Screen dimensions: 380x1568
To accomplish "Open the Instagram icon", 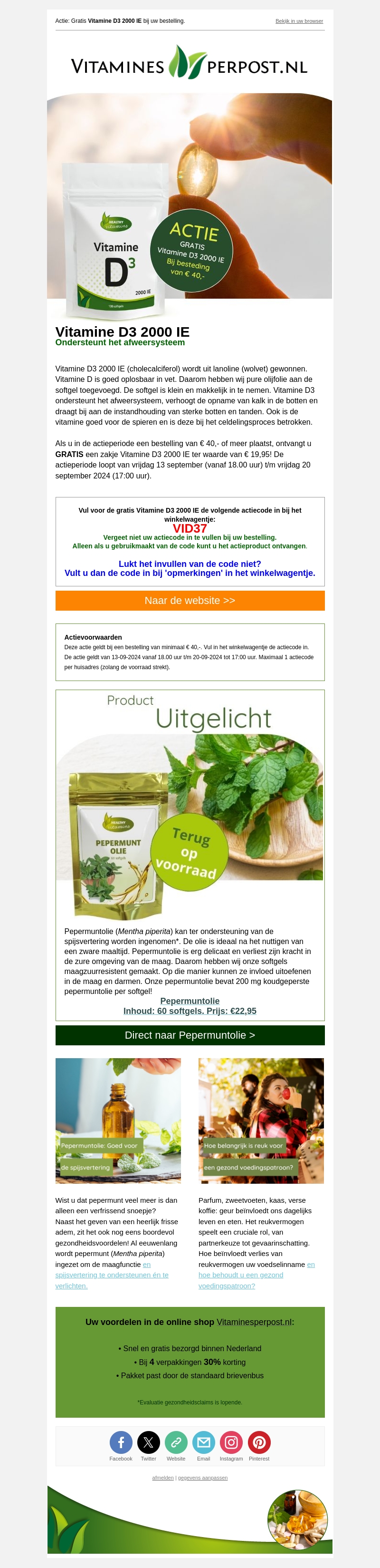I will click(x=231, y=1442).
